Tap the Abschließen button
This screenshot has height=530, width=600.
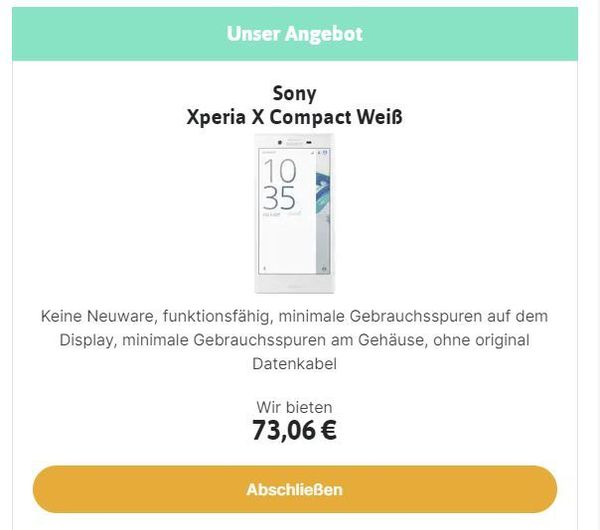tap(295, 489)
